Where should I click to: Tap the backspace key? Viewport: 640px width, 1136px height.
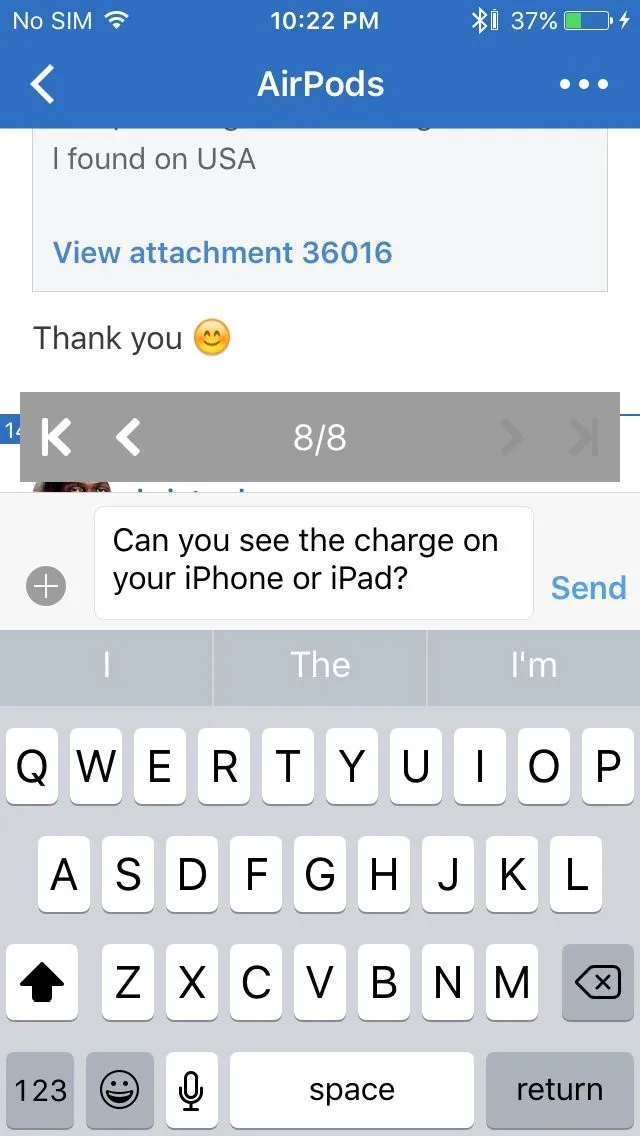click(598, 983)
